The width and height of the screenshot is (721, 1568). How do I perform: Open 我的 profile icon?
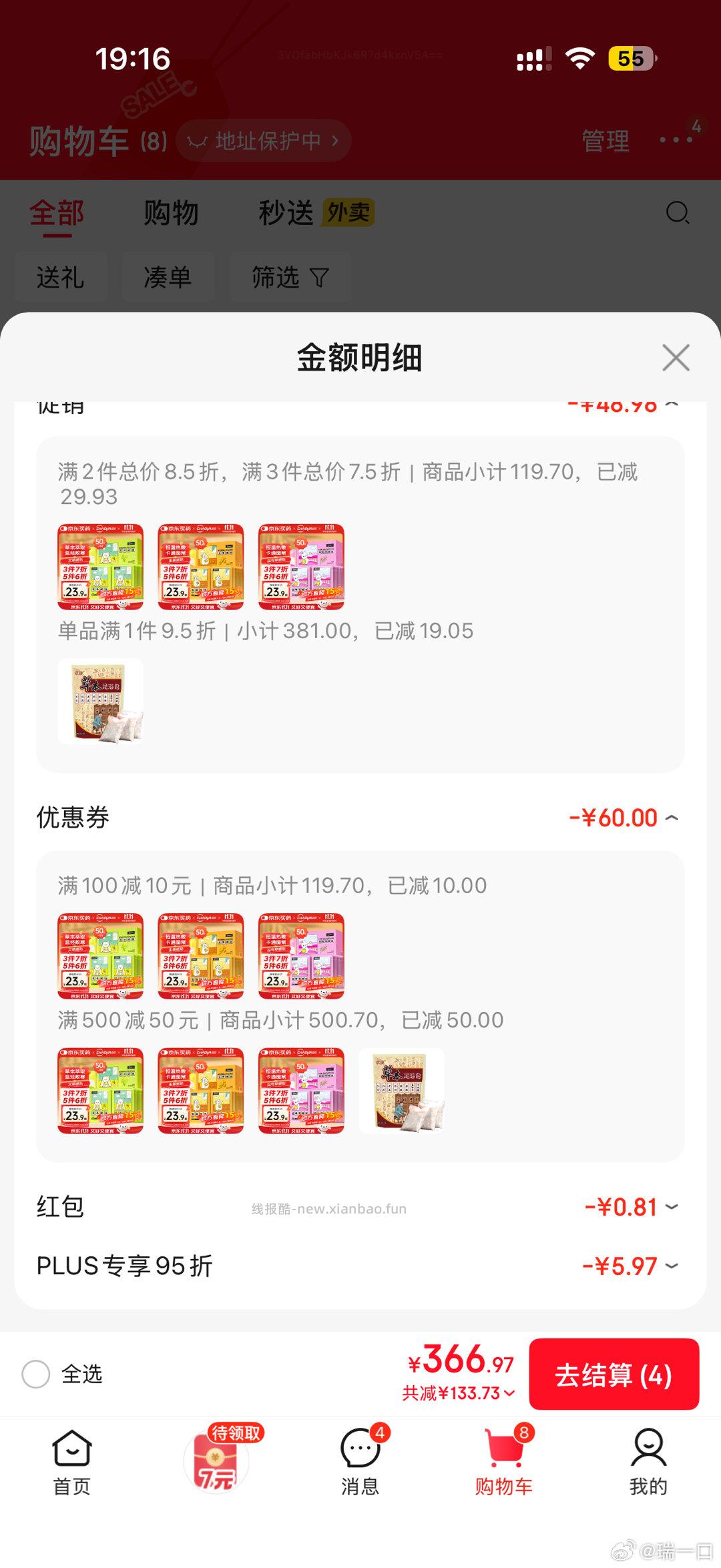pos(648,1464)
